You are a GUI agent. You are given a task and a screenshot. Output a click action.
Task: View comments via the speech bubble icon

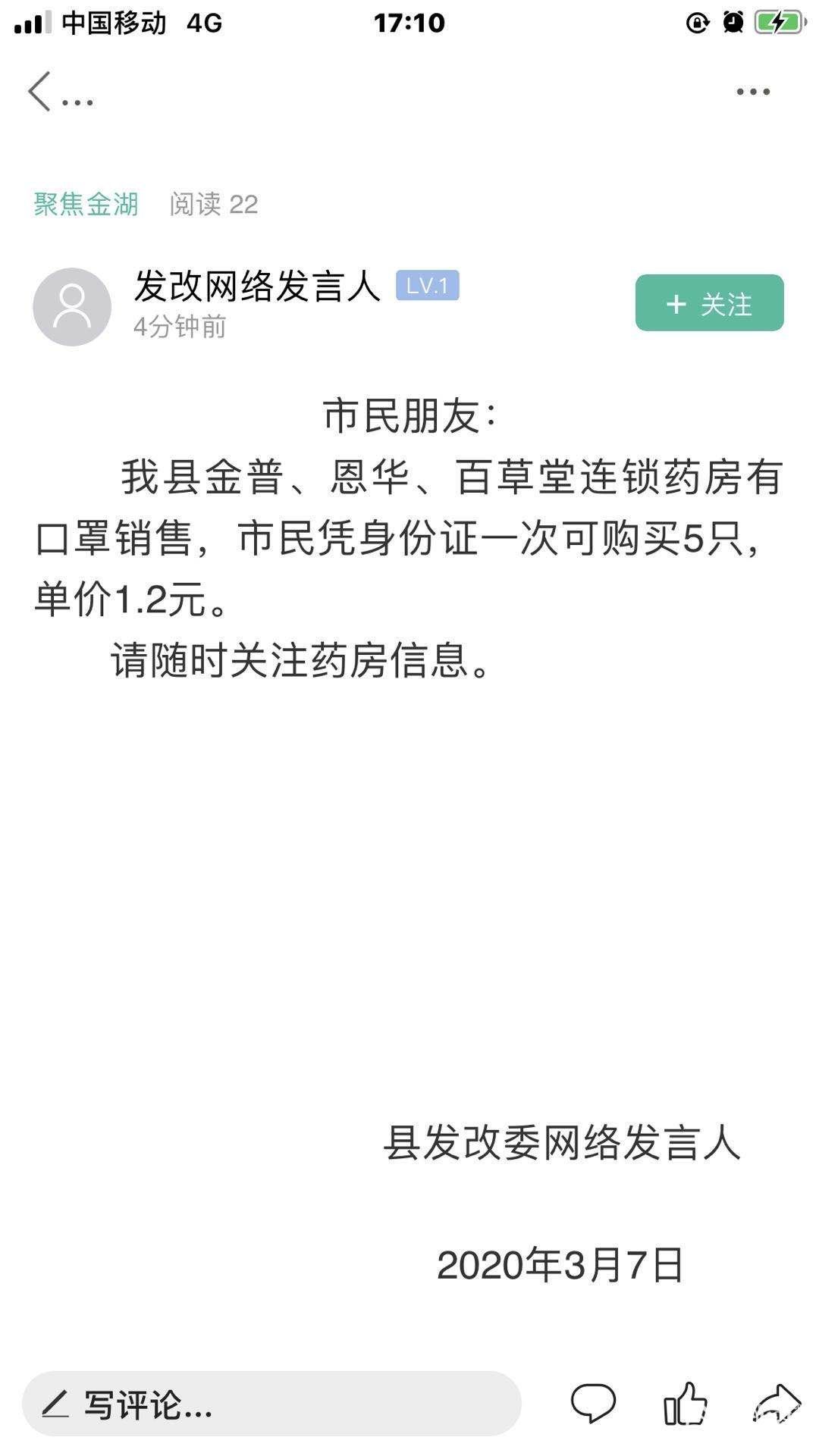593,1403
